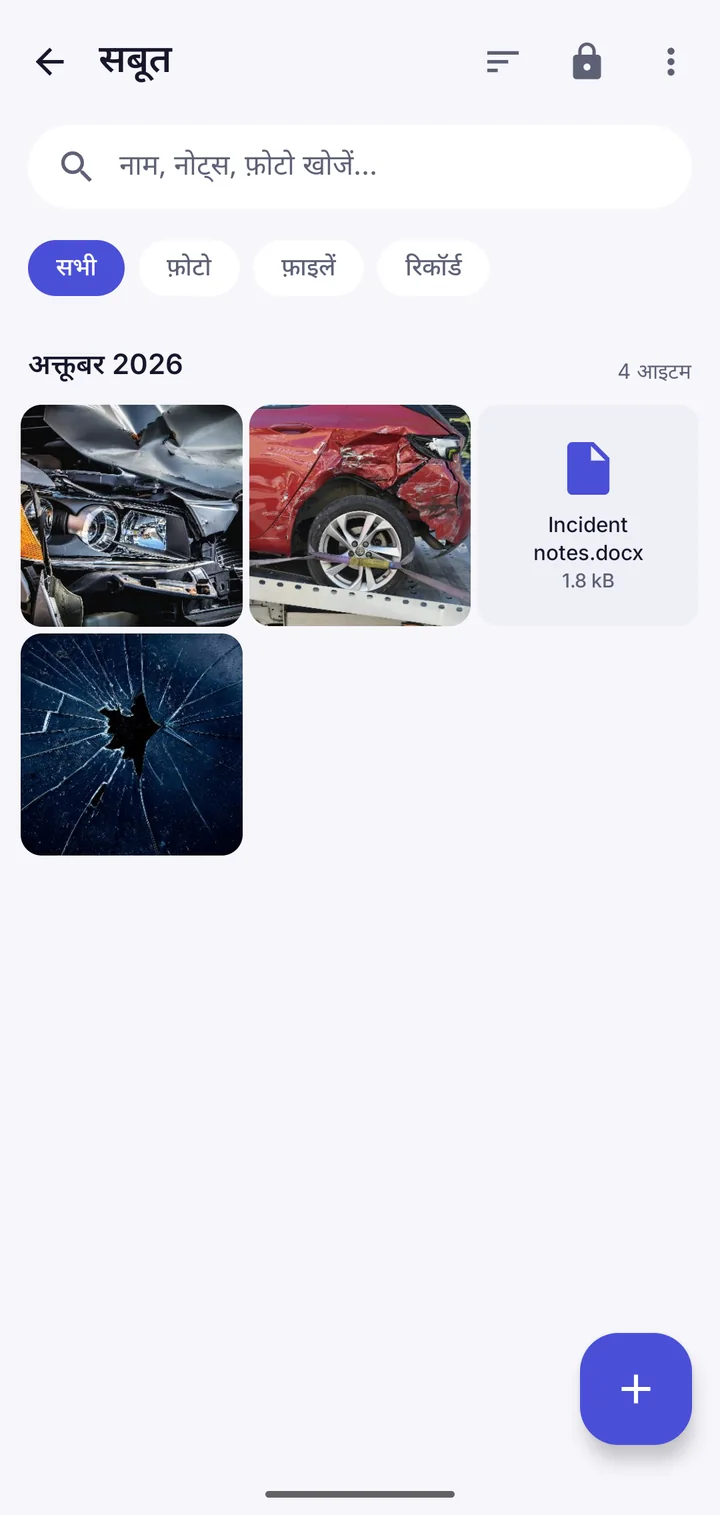720x1515 pixels.
Task: Focus the नाम, नोट्स, फ़ोटो खोजें search box
Action: coord(360,166)
